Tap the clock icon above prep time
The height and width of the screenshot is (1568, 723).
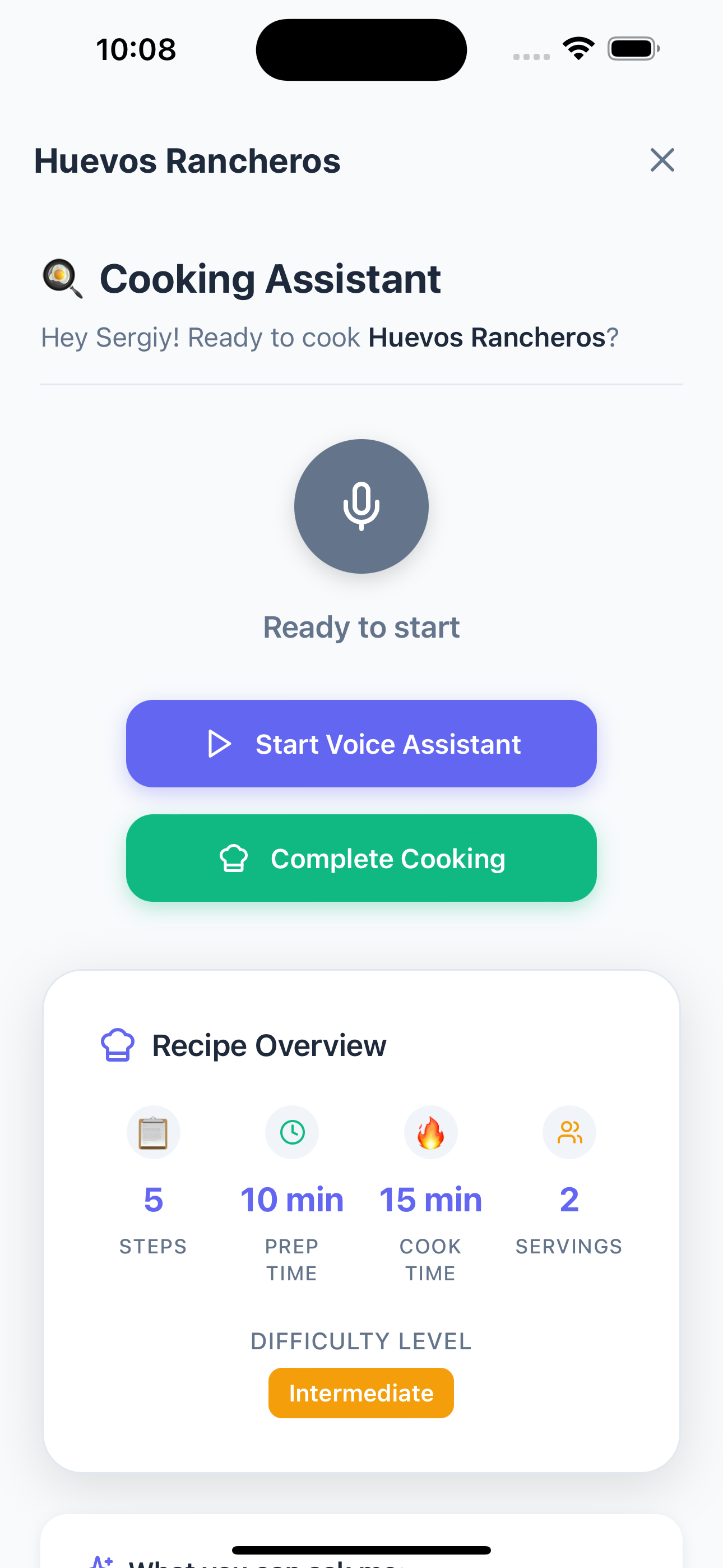(x=291, y=1132)
